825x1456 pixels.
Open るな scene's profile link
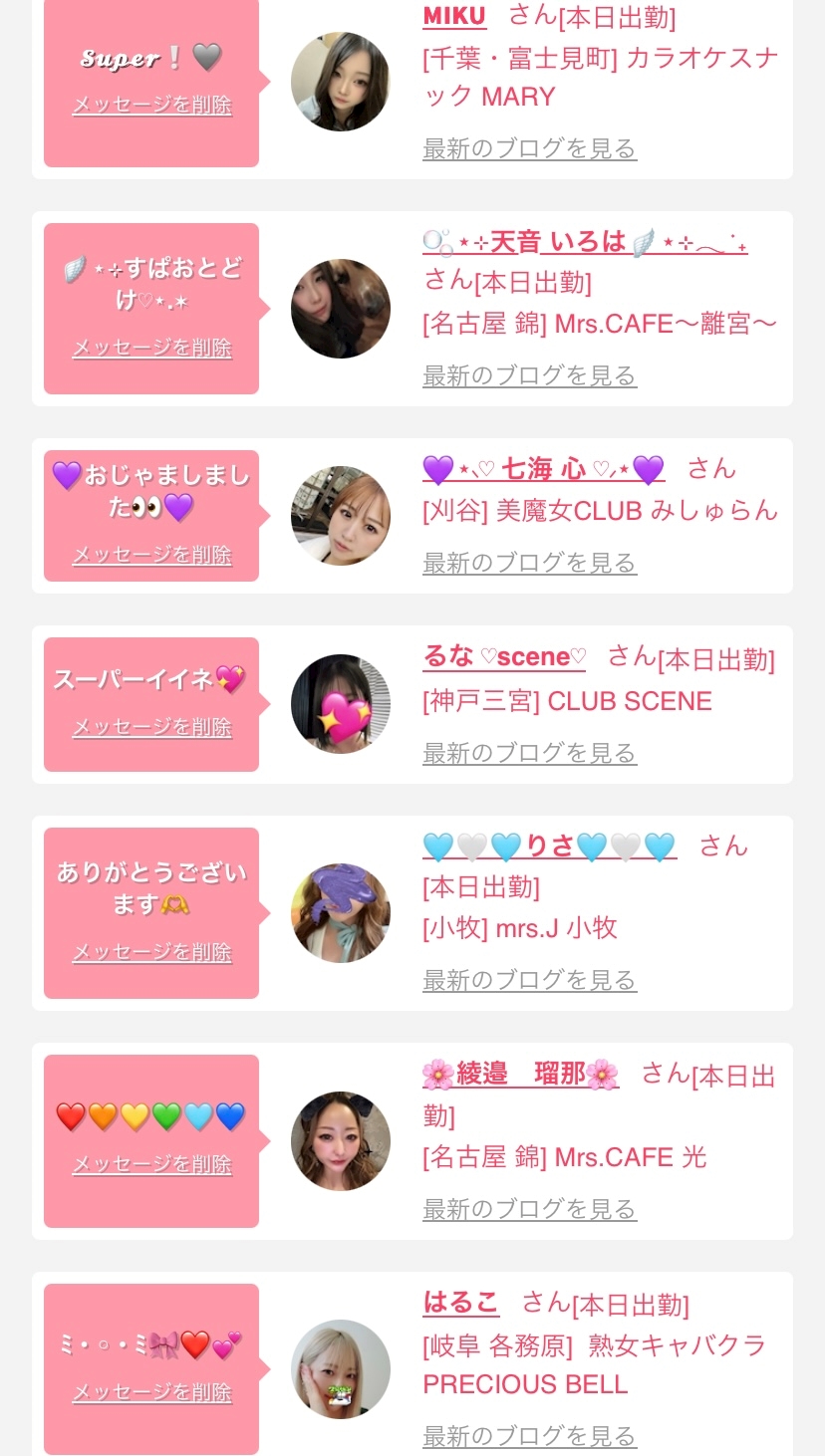click(x=504, y=657)
